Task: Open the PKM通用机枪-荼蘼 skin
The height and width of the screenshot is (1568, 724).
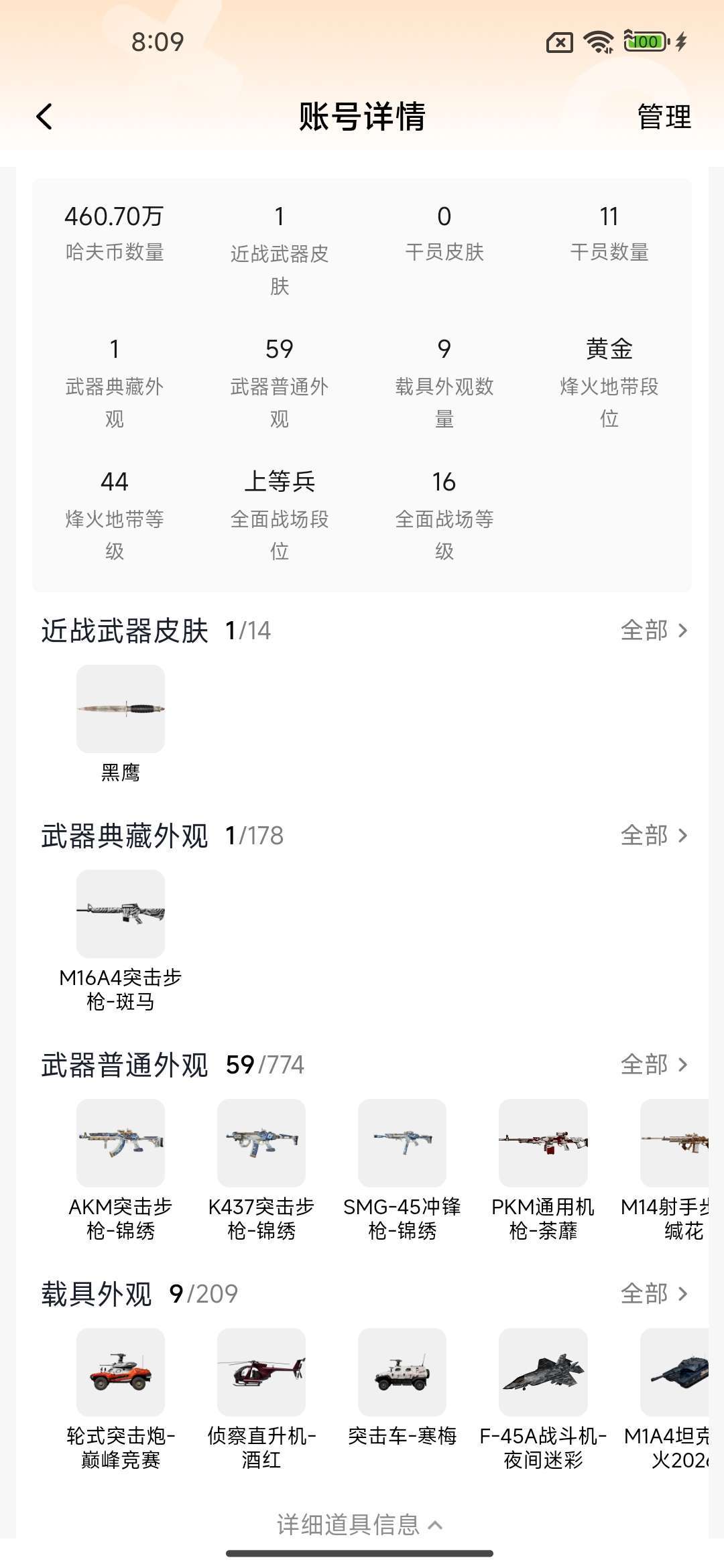Action: (543, 1143)
